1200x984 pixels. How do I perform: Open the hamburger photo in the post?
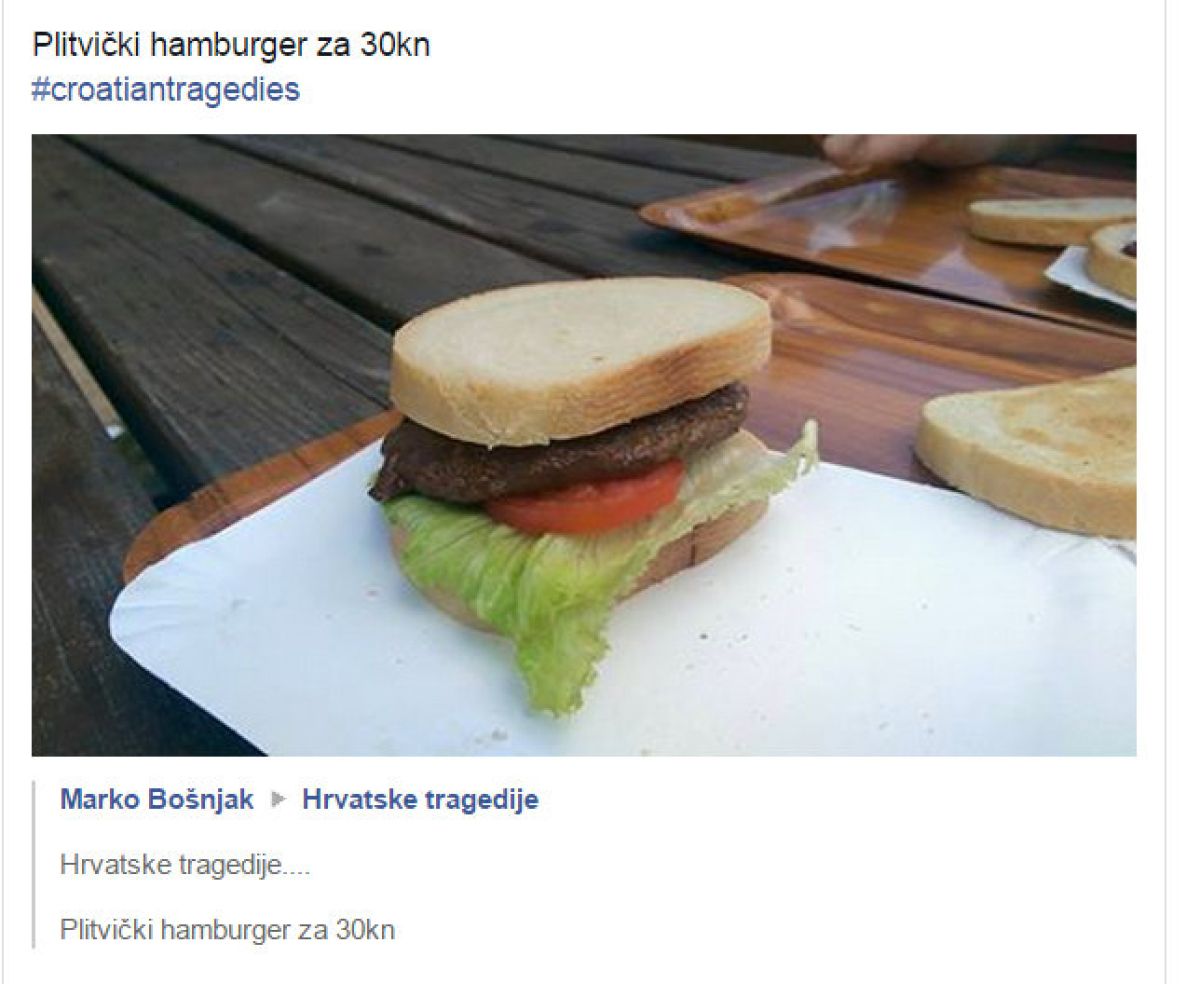(x=584, y=445)
